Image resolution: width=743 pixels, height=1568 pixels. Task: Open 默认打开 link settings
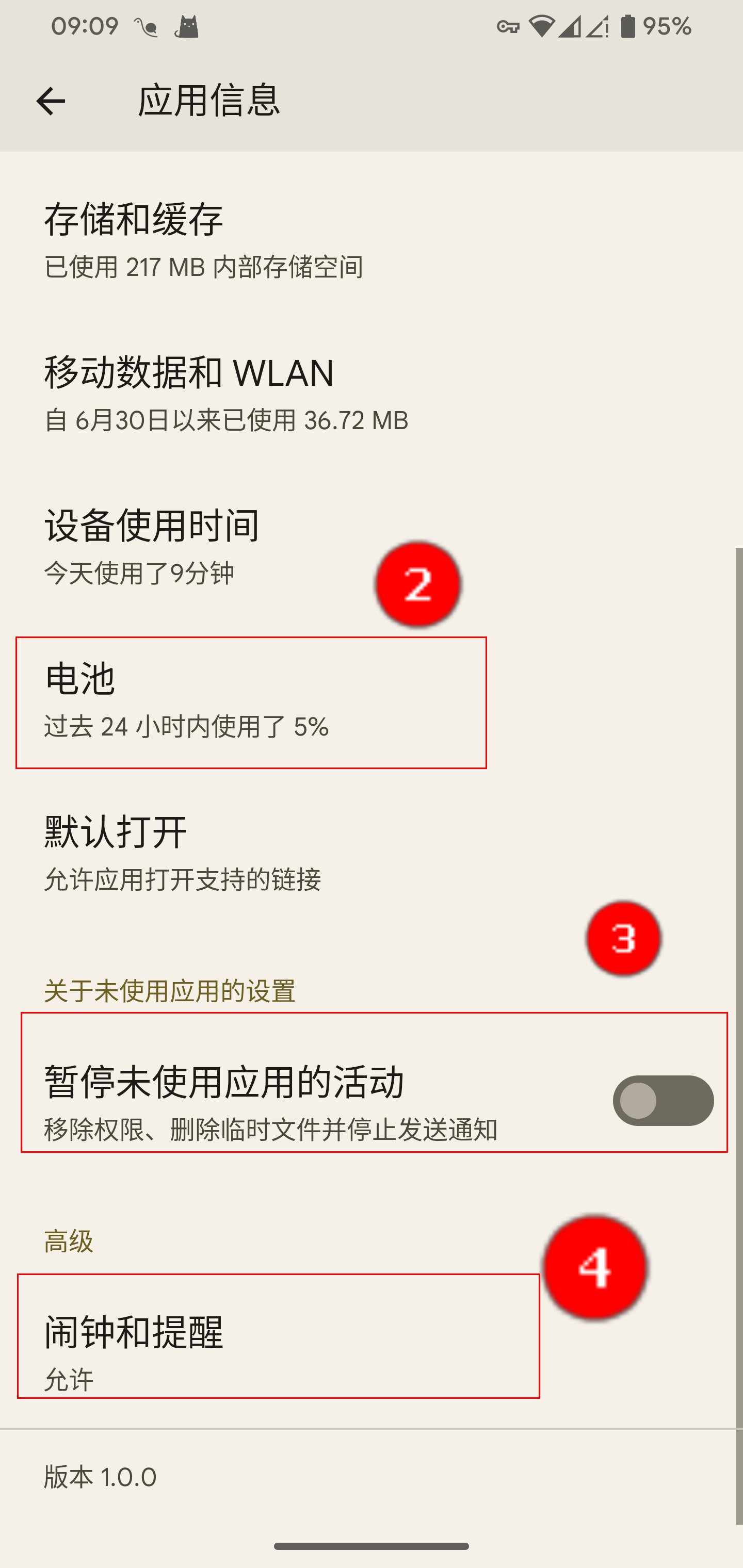point(183,852)
